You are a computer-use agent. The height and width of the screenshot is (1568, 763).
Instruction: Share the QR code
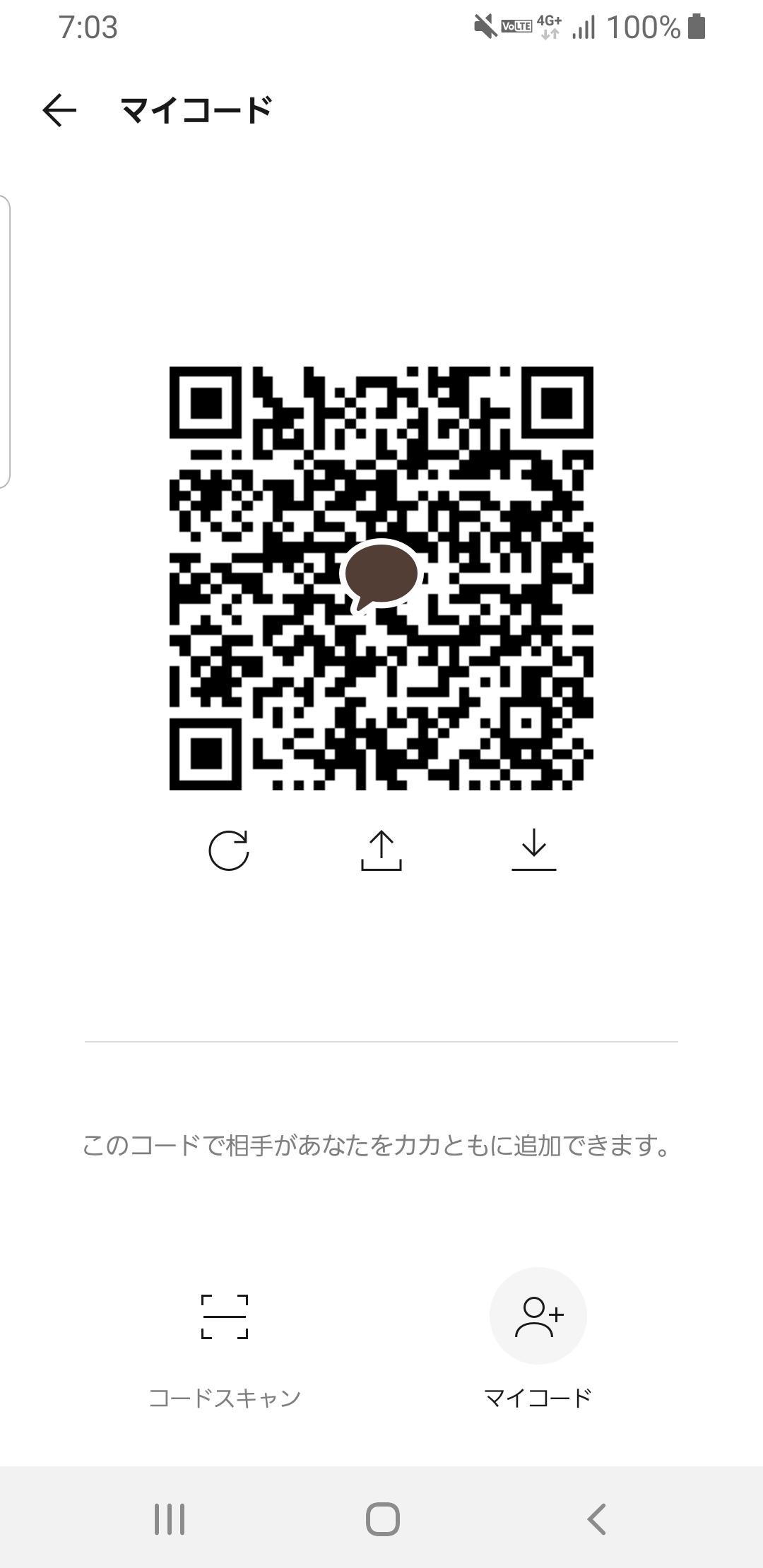[381, 850]
